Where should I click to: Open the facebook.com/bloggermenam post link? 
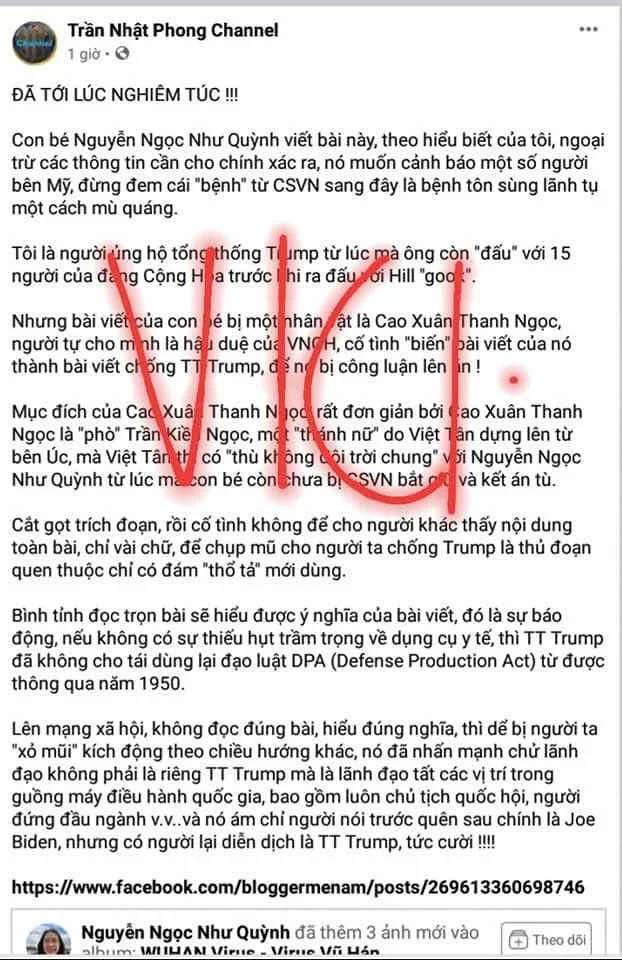click(x=298, y=887)
